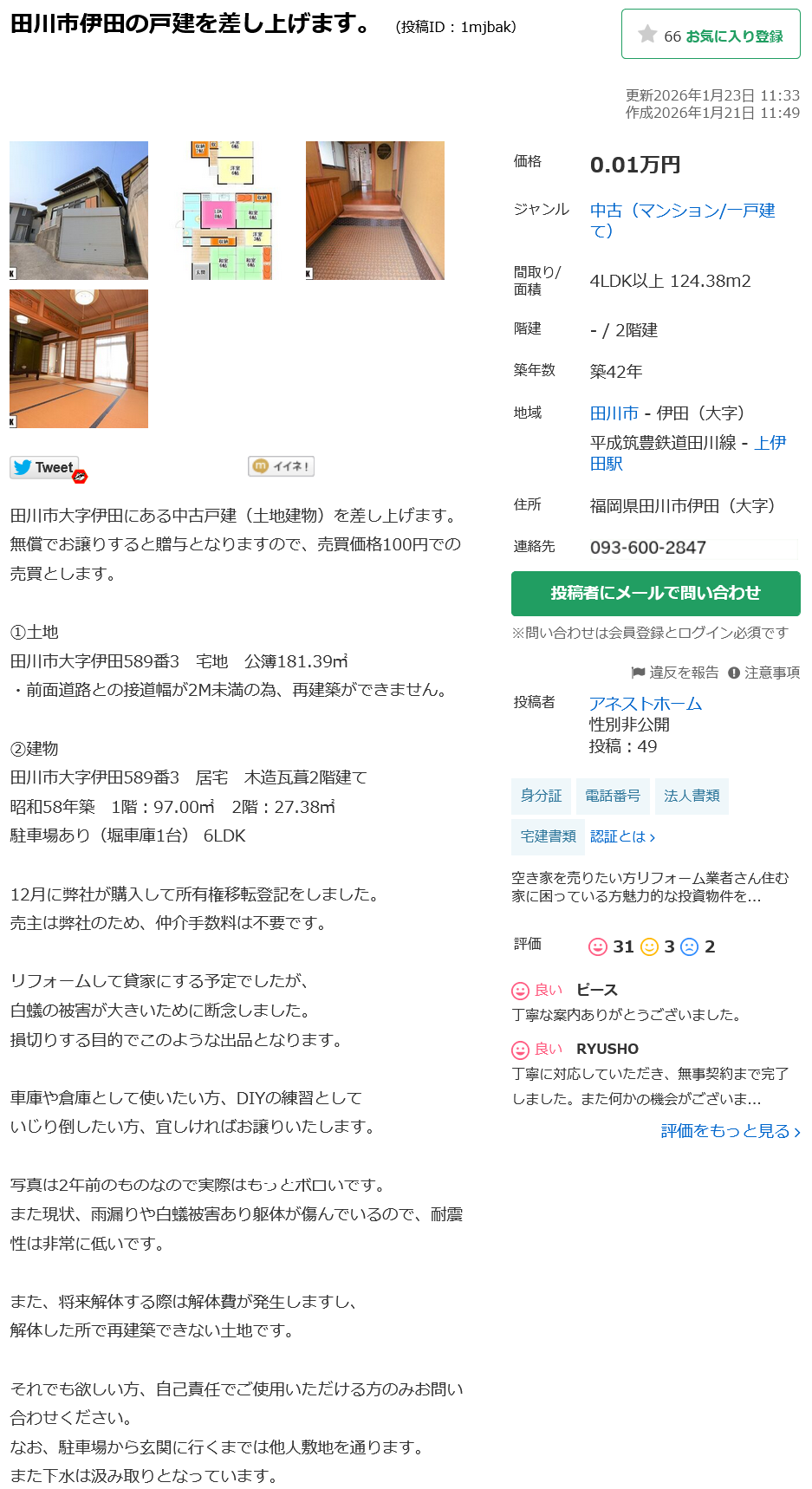Open 注意事項 notes

tap(764, 673)
